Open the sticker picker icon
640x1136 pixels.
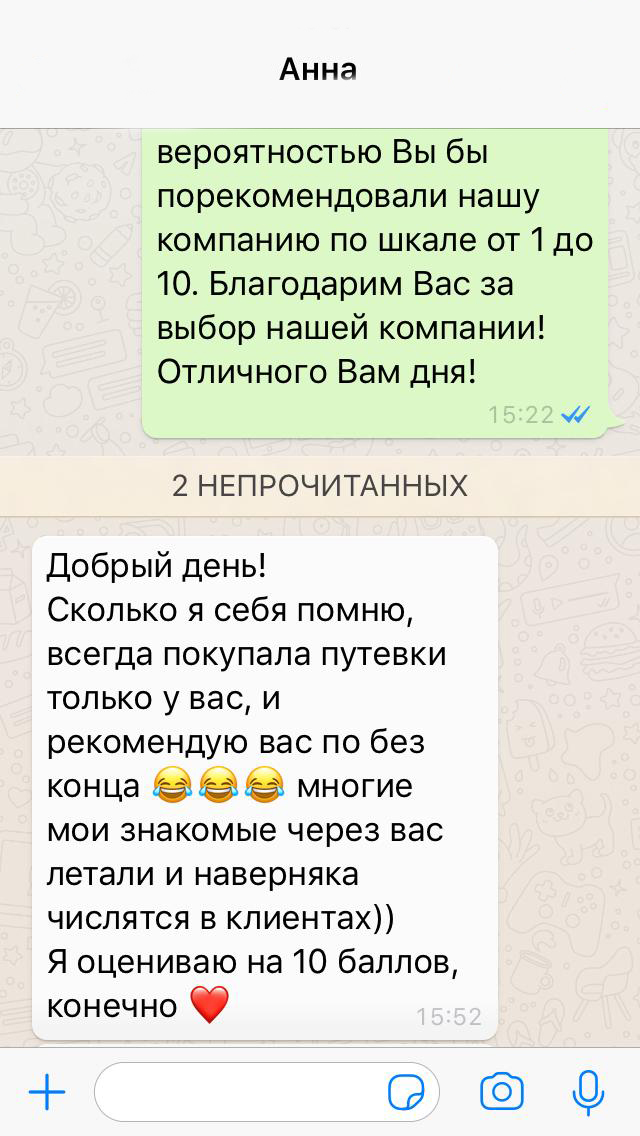pos(409,1092)
